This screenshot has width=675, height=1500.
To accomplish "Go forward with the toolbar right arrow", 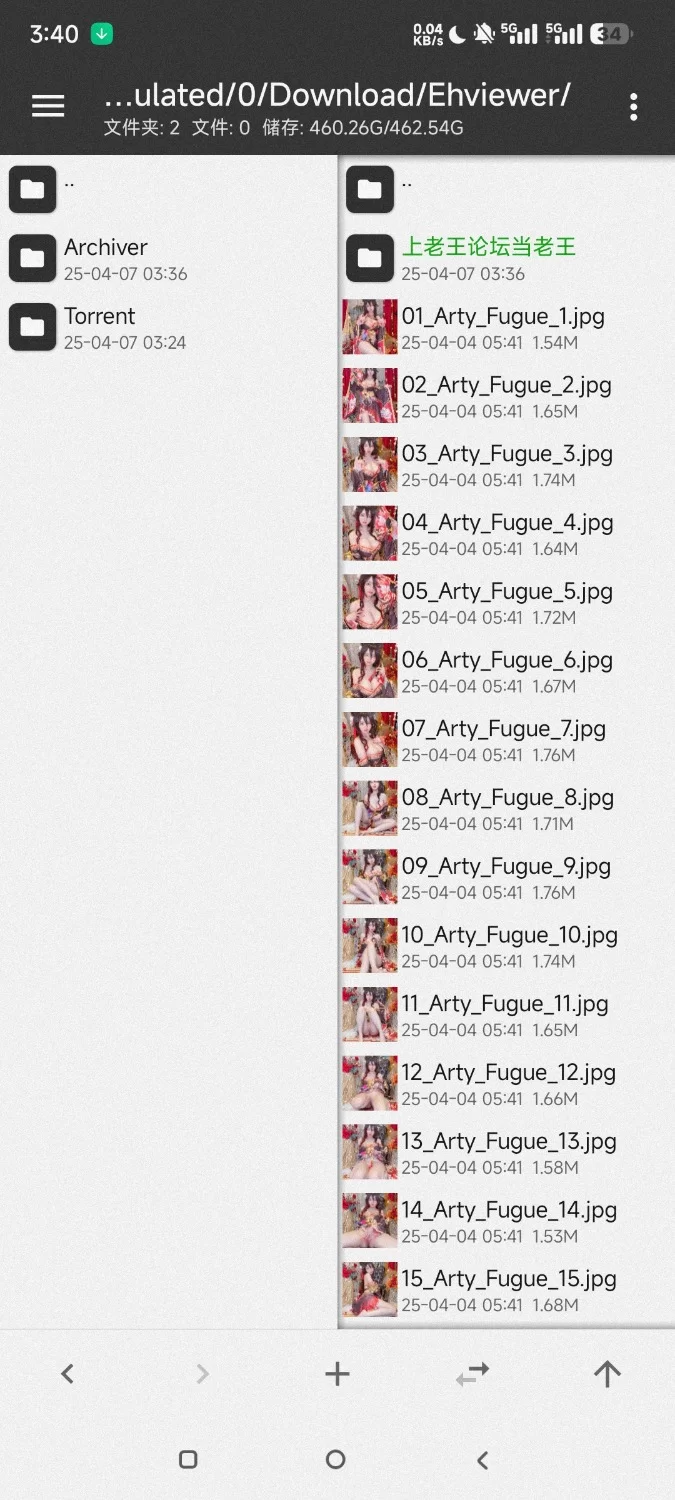I will [202, 1374].
